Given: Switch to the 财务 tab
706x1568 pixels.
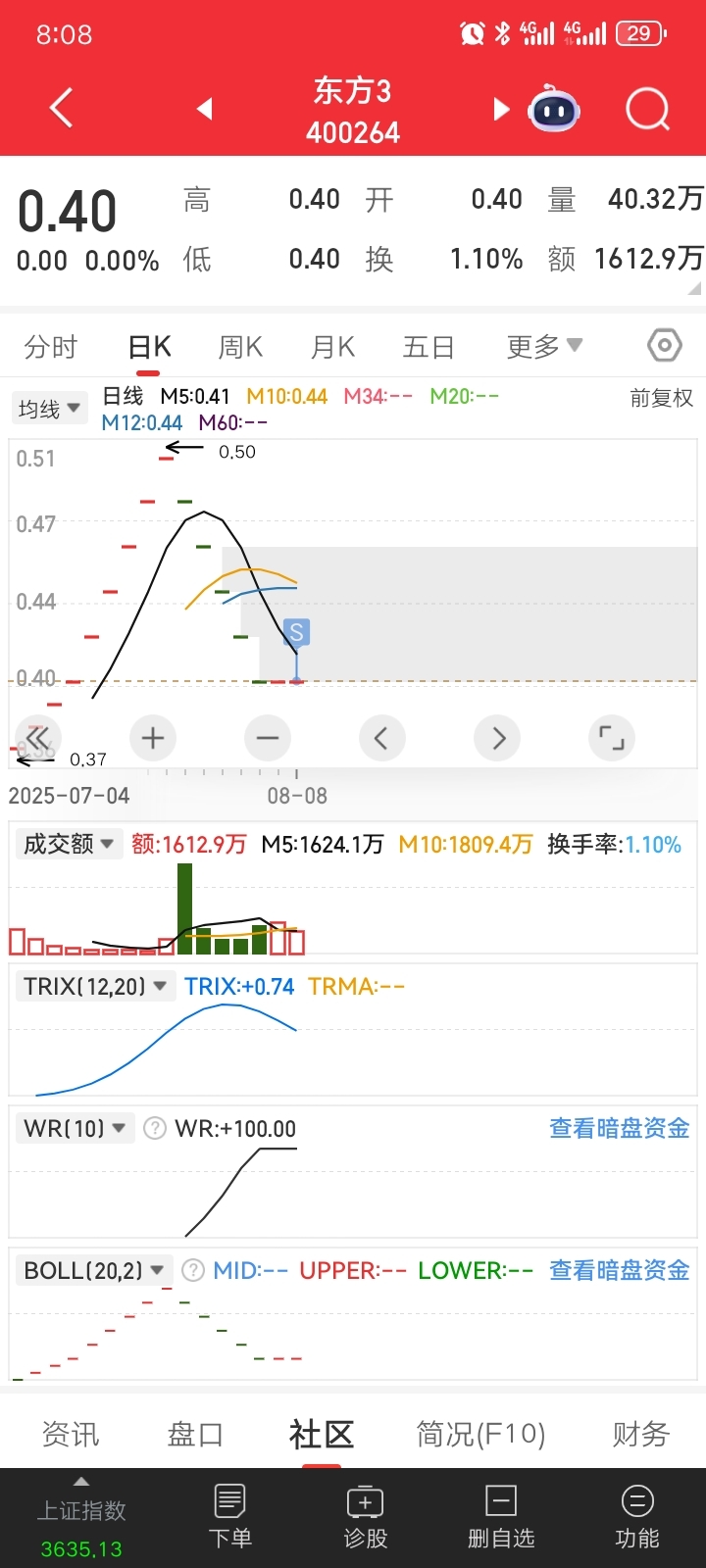Looking at the screenshot, I should pos(641,1434).
